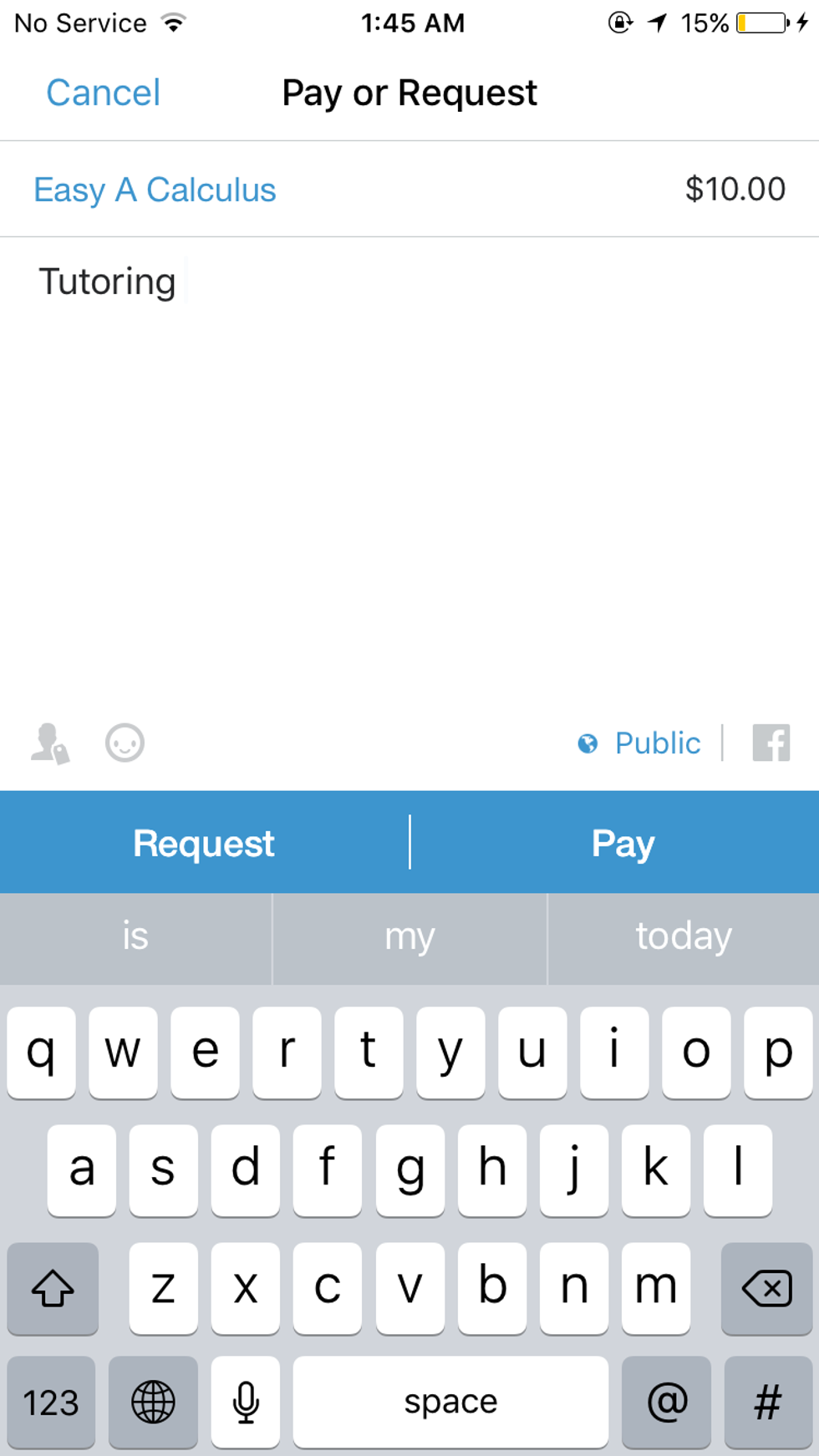Open the emoji picker smiley icon
Image resolution: width=819 pixels, height=1456 pixels.
click(125, 743)
